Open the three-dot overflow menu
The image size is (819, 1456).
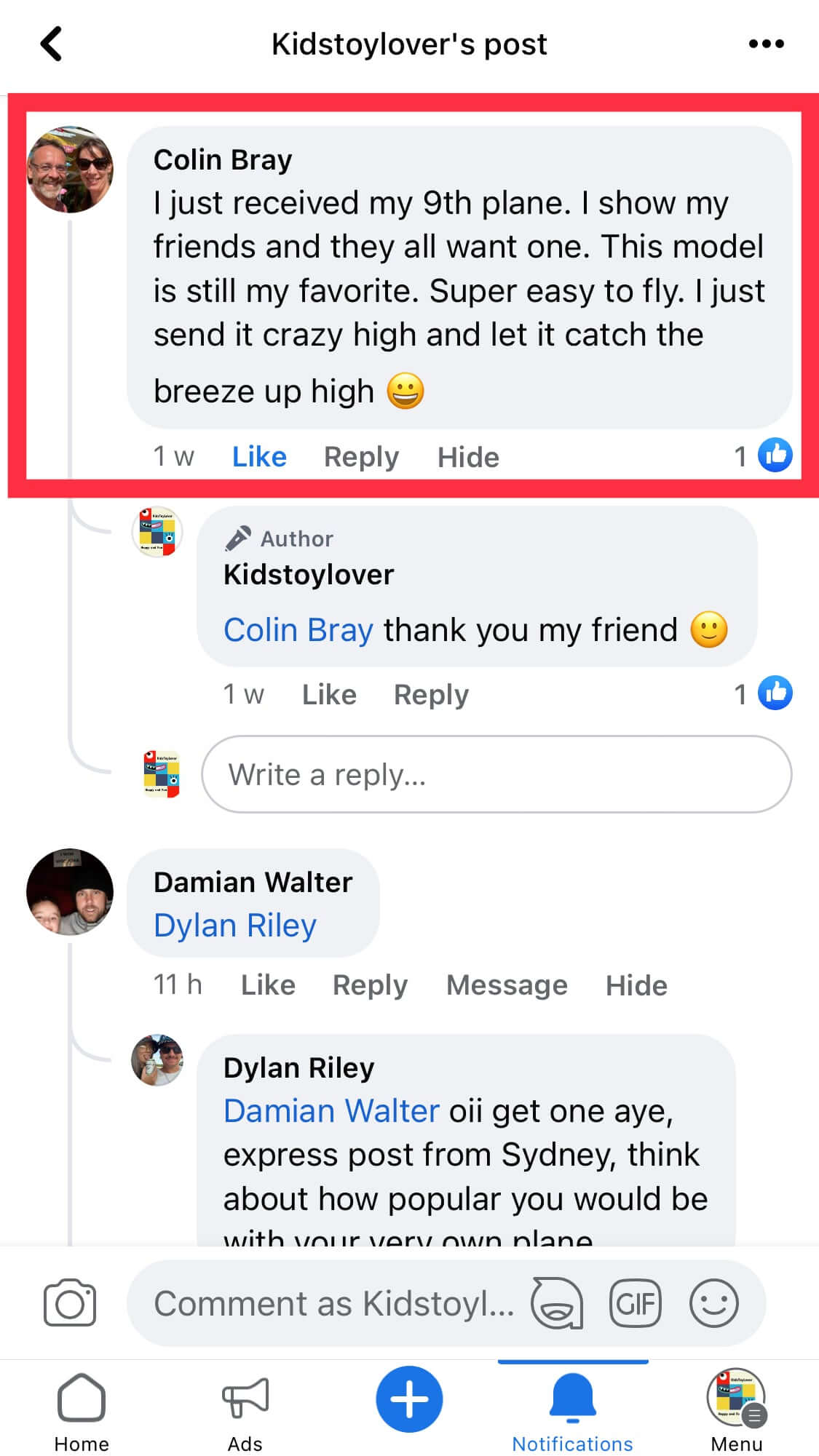click(x=766, y=44)
